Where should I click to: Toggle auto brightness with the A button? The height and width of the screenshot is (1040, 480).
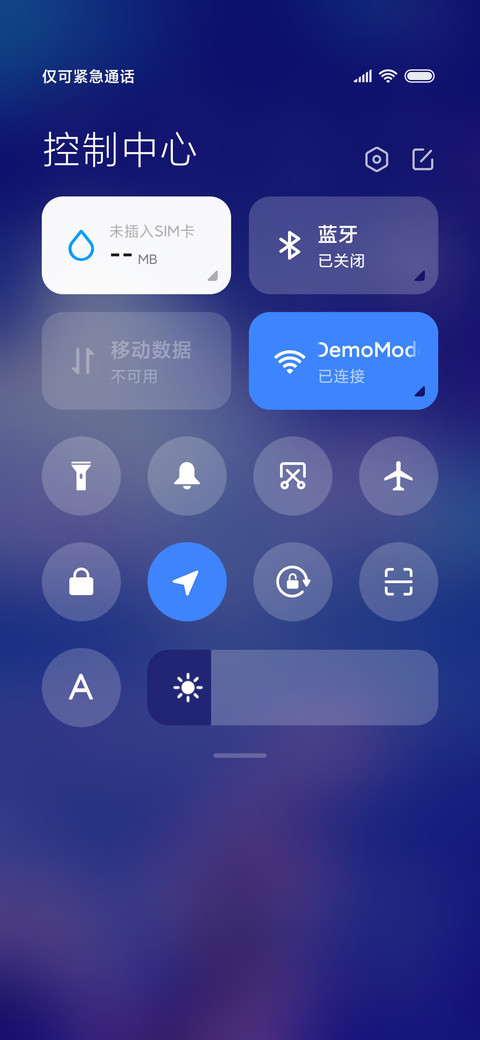[x=81, y=687]
